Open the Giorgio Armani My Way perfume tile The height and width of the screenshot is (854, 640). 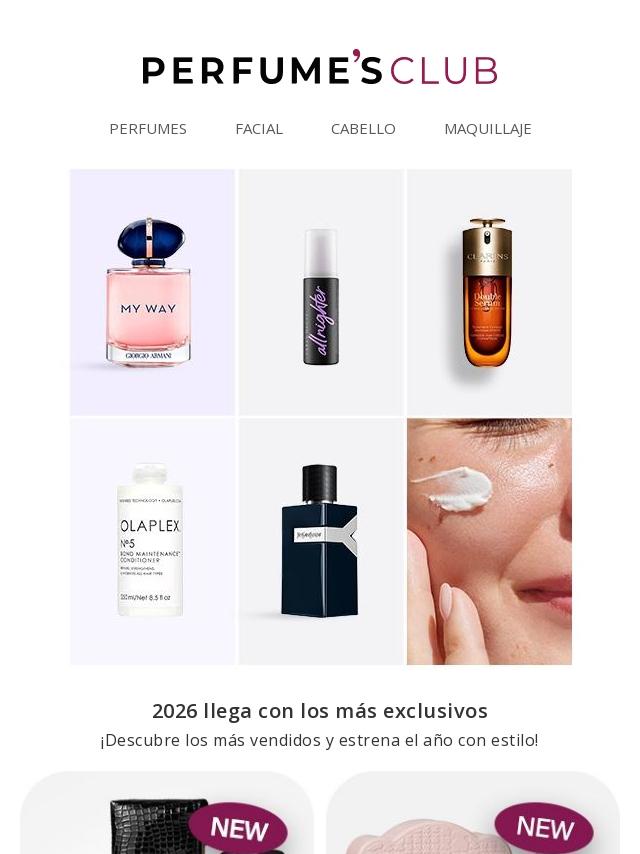pyautogui.click(x=152, y=292)
